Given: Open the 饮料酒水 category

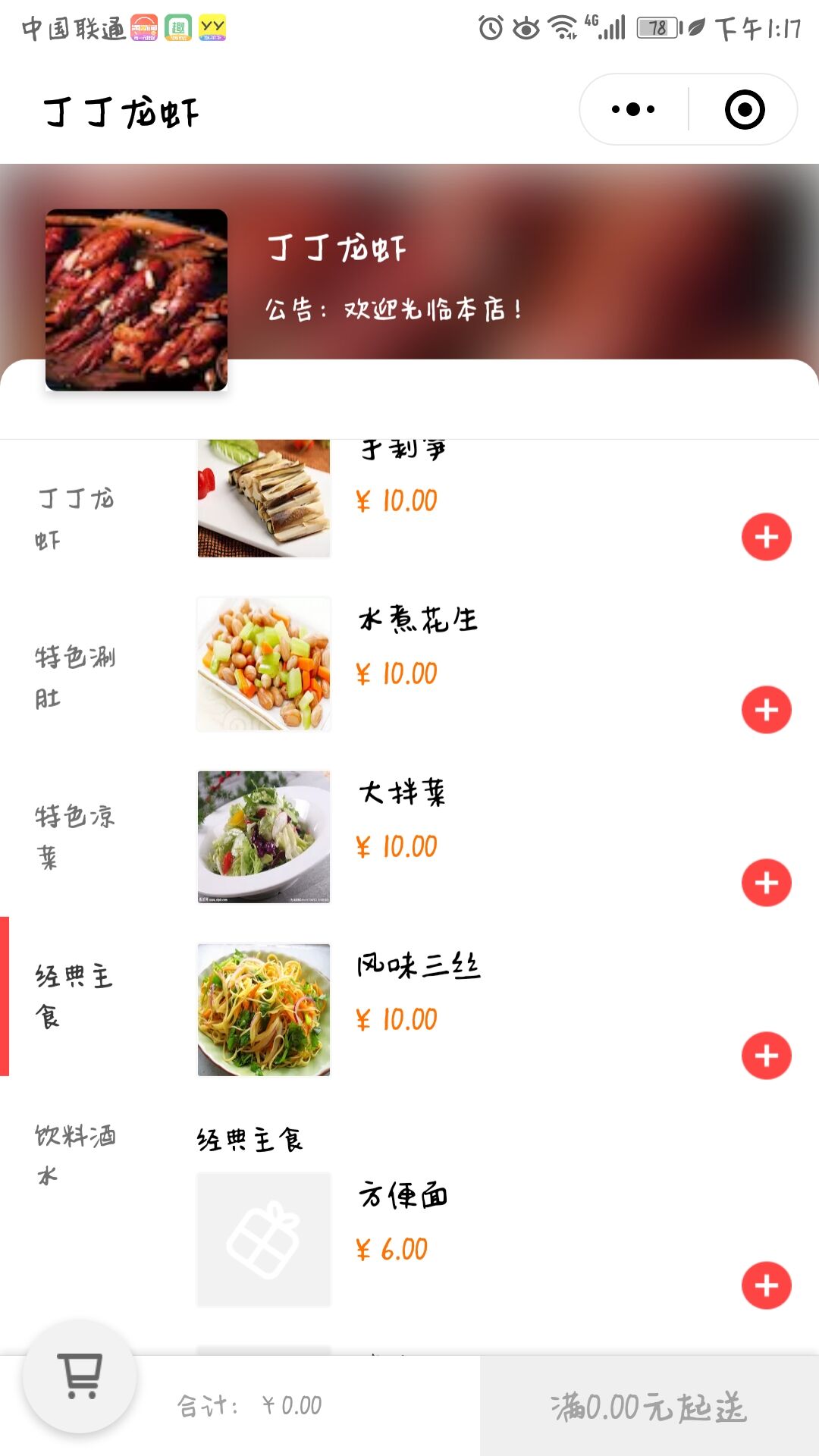Looking at the screenshot, I should [74, 1155].
